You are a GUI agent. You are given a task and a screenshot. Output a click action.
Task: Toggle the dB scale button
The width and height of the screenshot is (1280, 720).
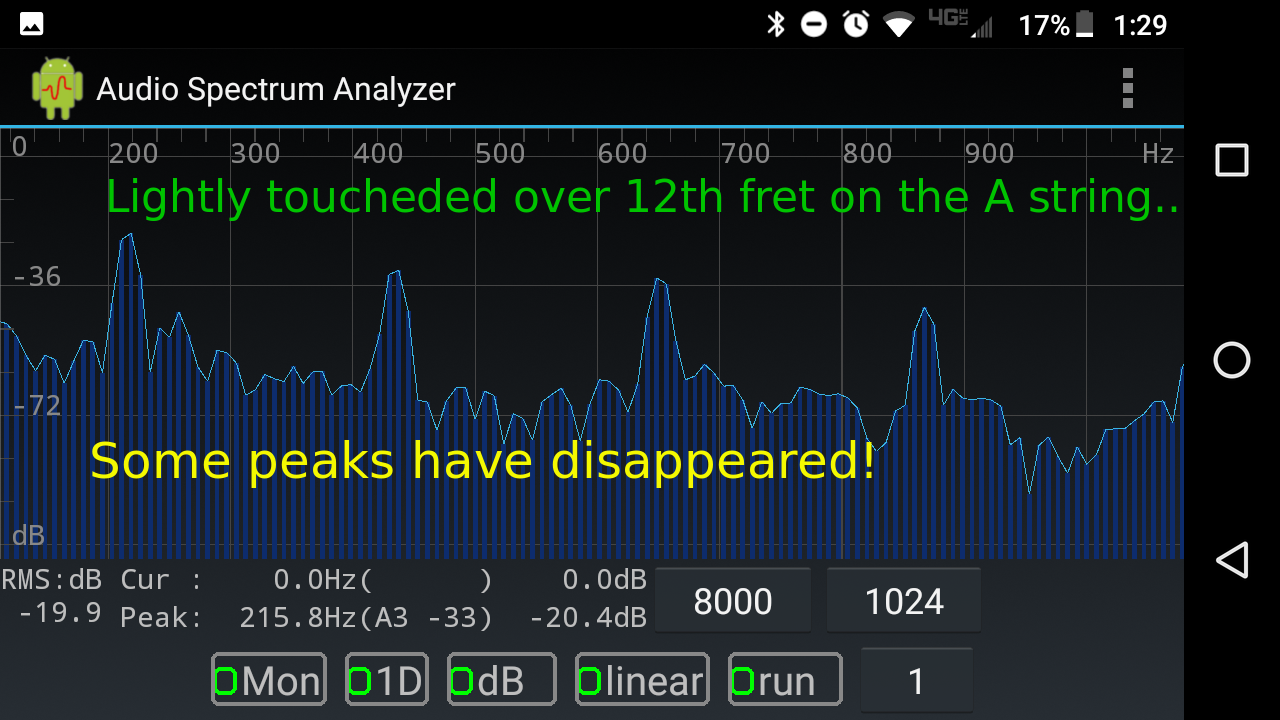[501, 681]
